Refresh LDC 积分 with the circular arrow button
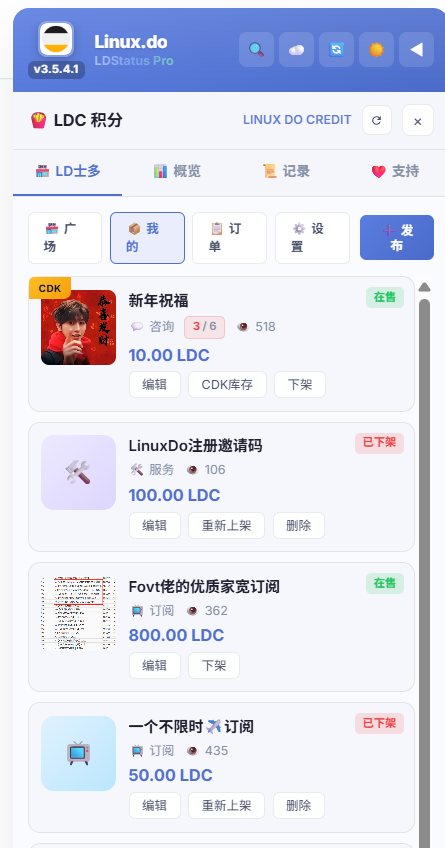The width and height of the screenshot is (445, 848). point(377,120)
